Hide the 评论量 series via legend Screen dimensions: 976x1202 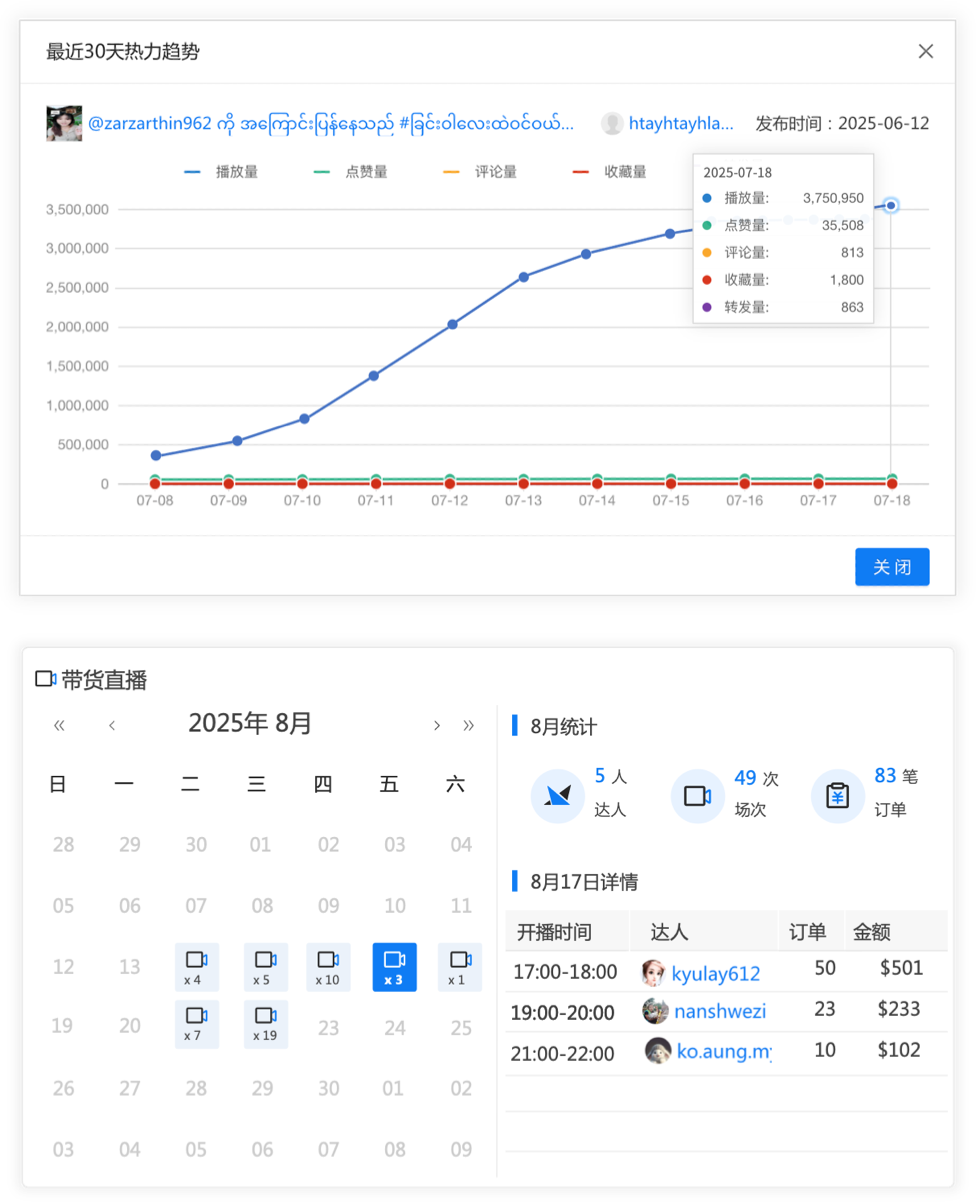tap(481, 172)
